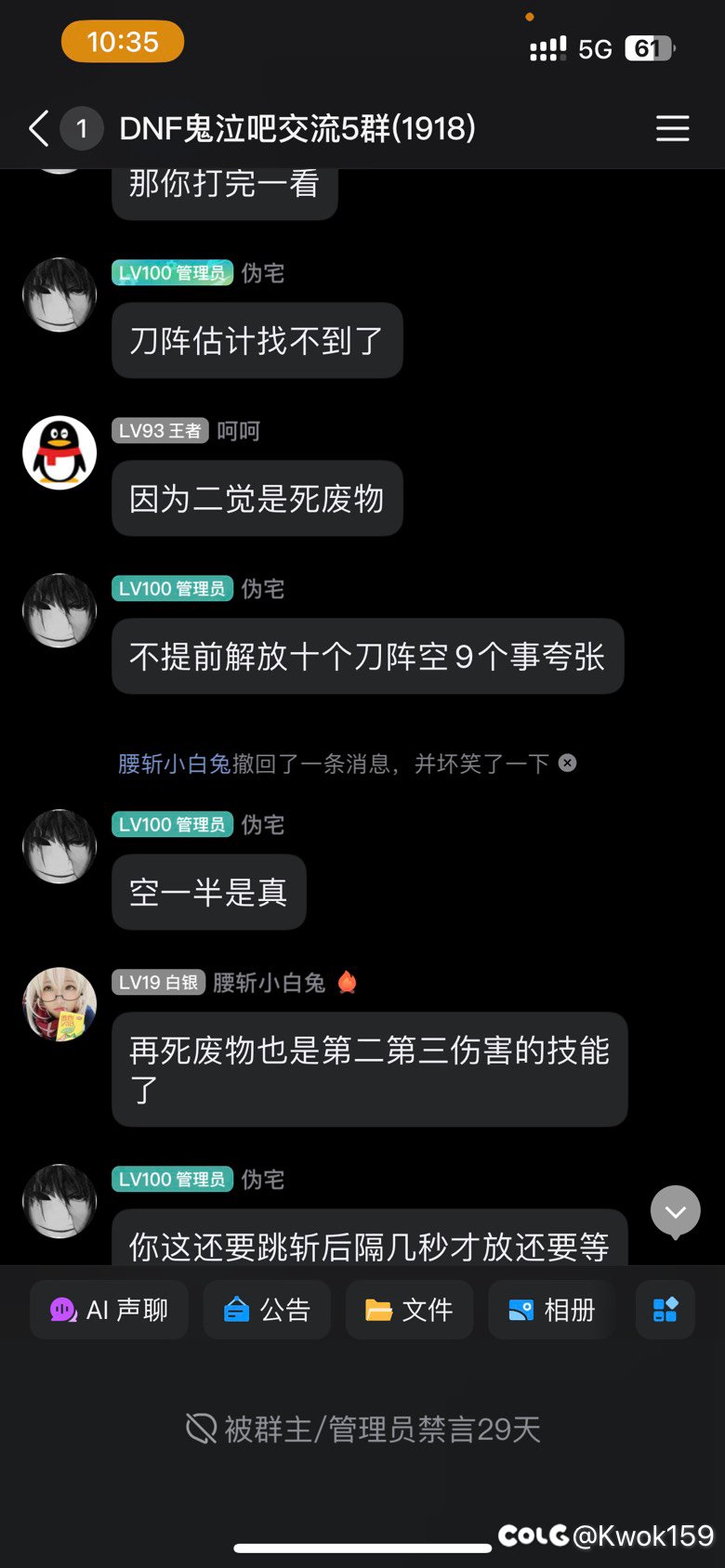Tap the LV19 白银 level badge

[x=158, y=982]
